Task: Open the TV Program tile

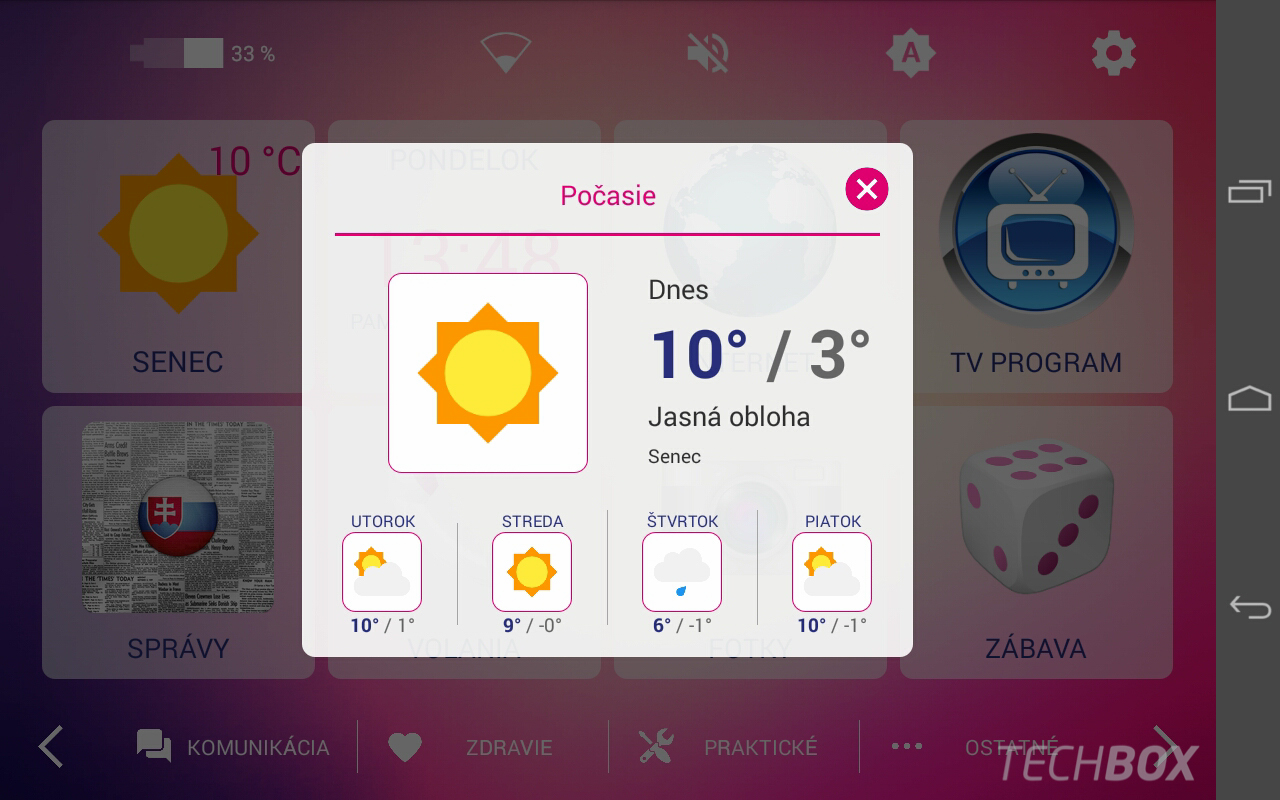Action: pos(1036,256)
